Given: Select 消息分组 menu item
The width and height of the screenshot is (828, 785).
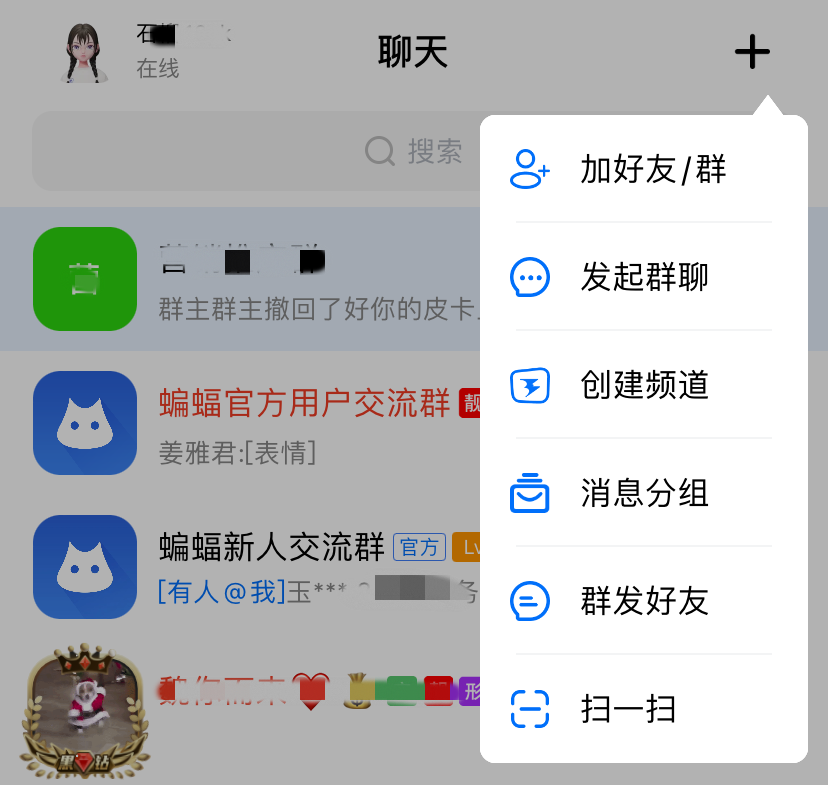Looking at the screenshot, I should tap(643, 493).
